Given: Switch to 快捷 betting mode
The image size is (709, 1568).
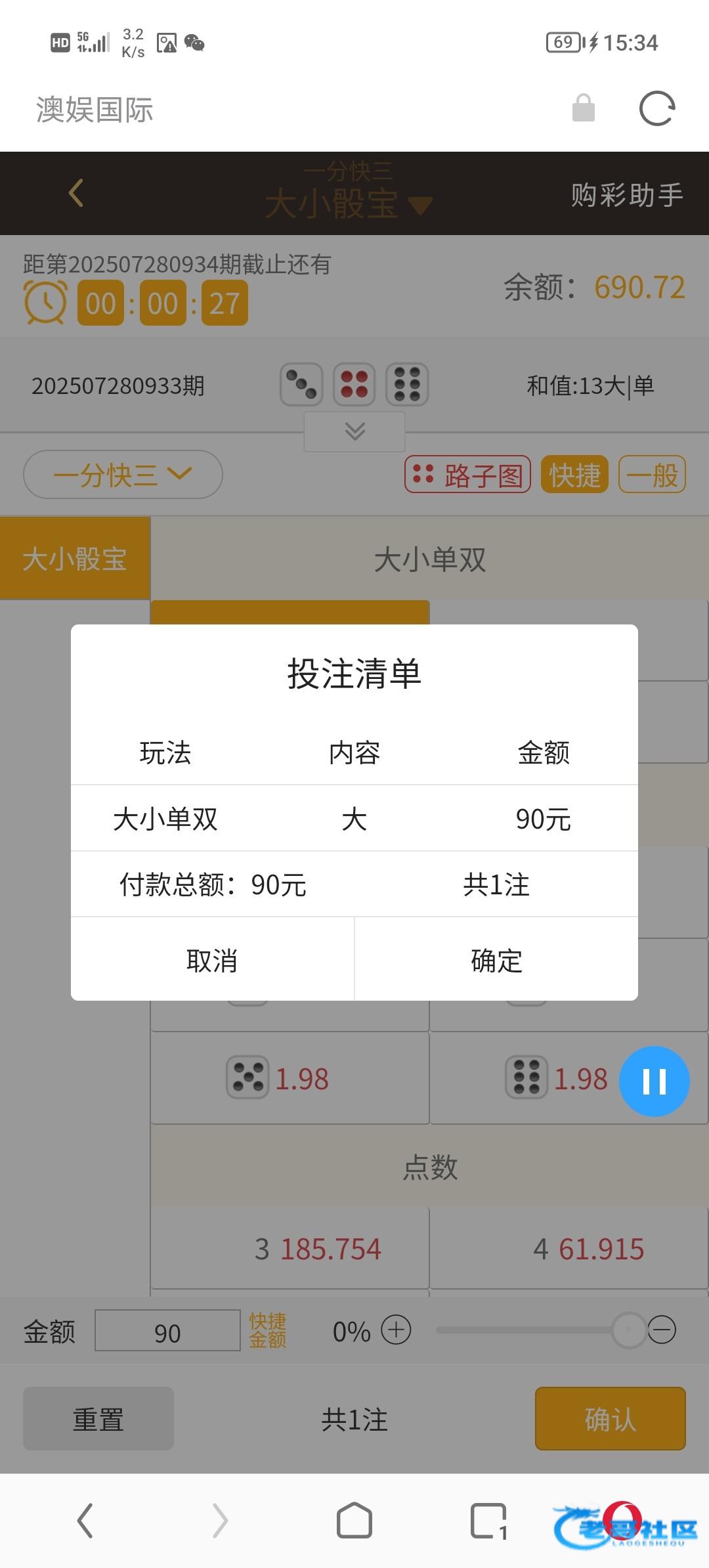Looking at the screenshot, I should pyautogui.click(x=574, y=474).
